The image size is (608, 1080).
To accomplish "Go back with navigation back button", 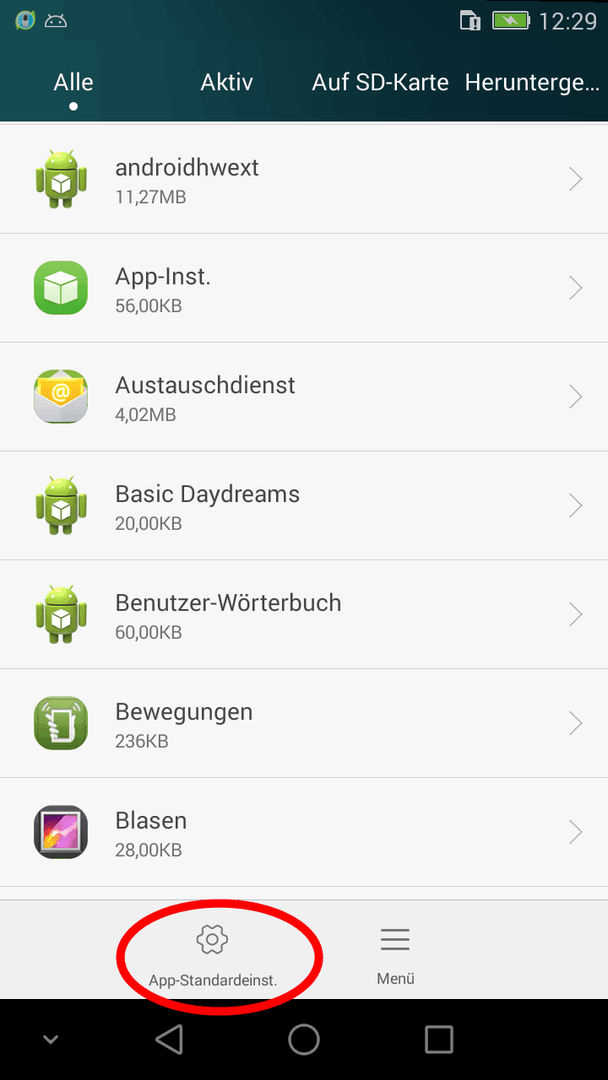I will (169, 1039).
